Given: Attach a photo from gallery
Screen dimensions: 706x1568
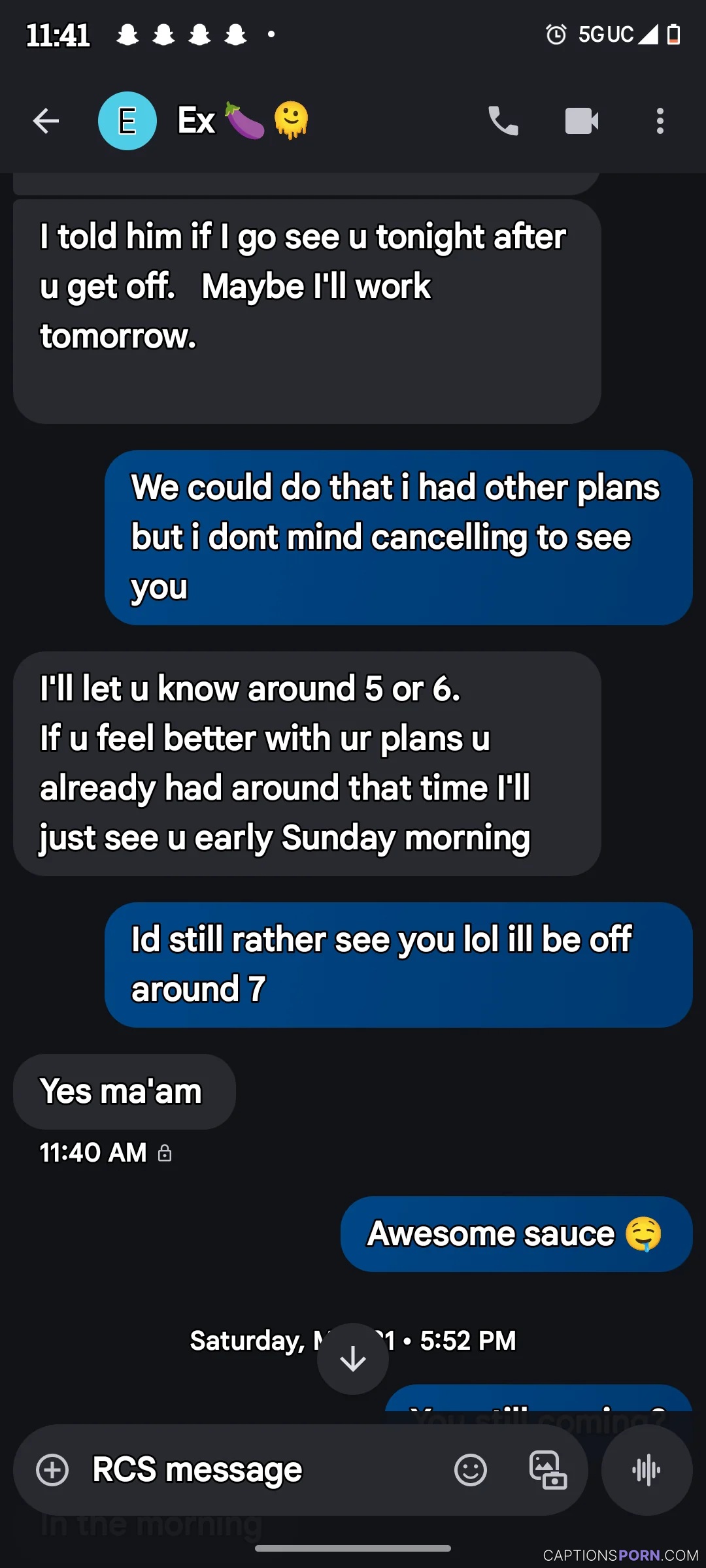Looking at the screenshot, I should 548,1470.
